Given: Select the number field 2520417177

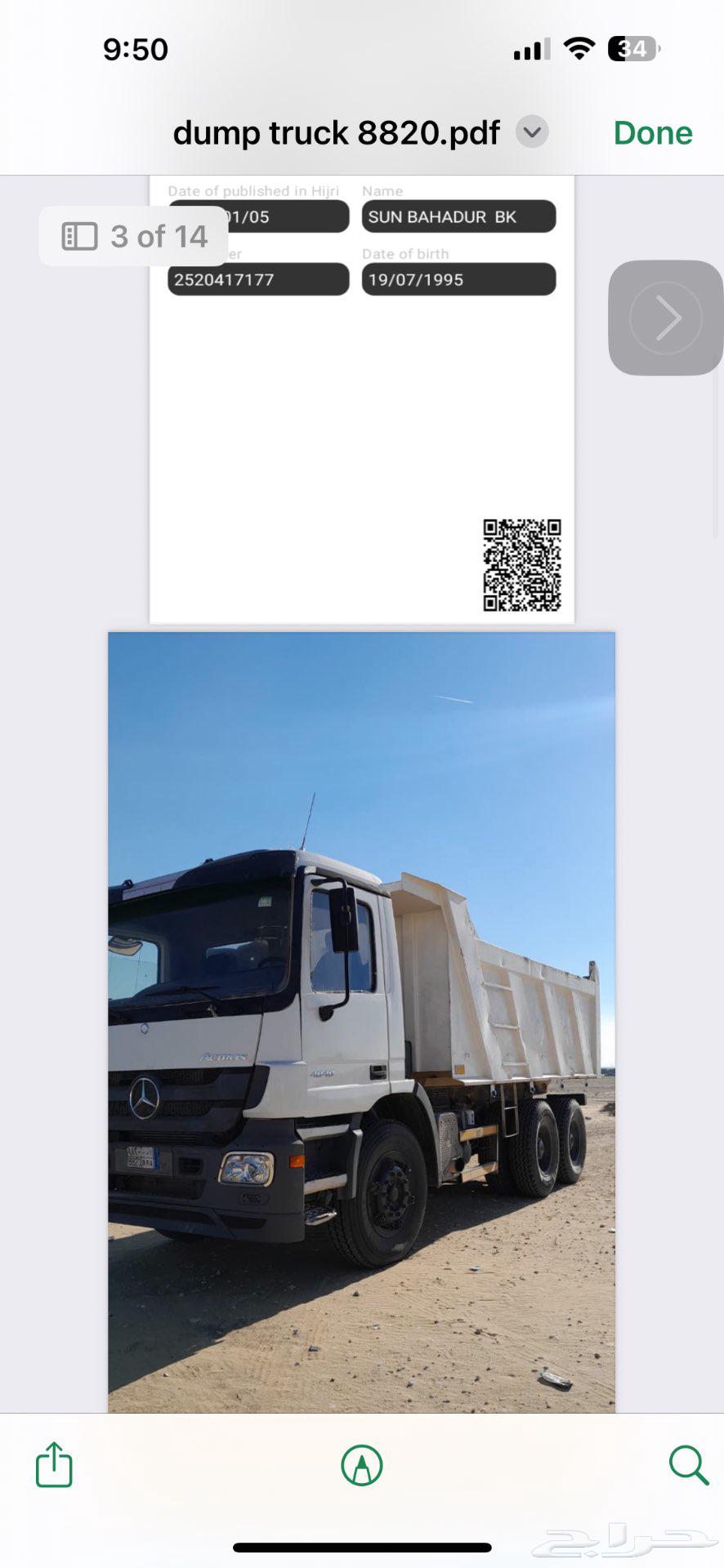Looking at the screenshot, I should pos(257,279).
